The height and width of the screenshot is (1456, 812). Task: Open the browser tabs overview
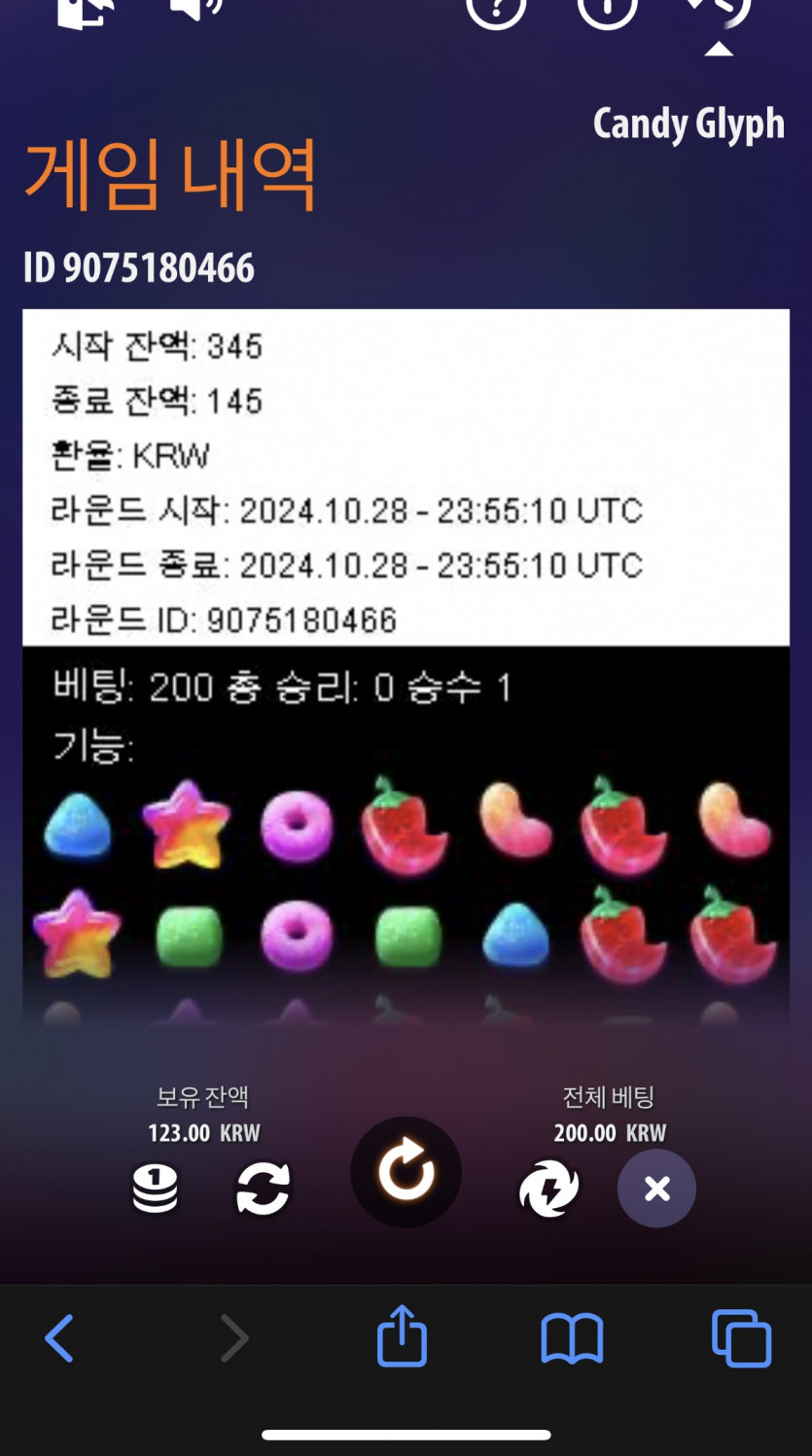tap(741, 1338)
